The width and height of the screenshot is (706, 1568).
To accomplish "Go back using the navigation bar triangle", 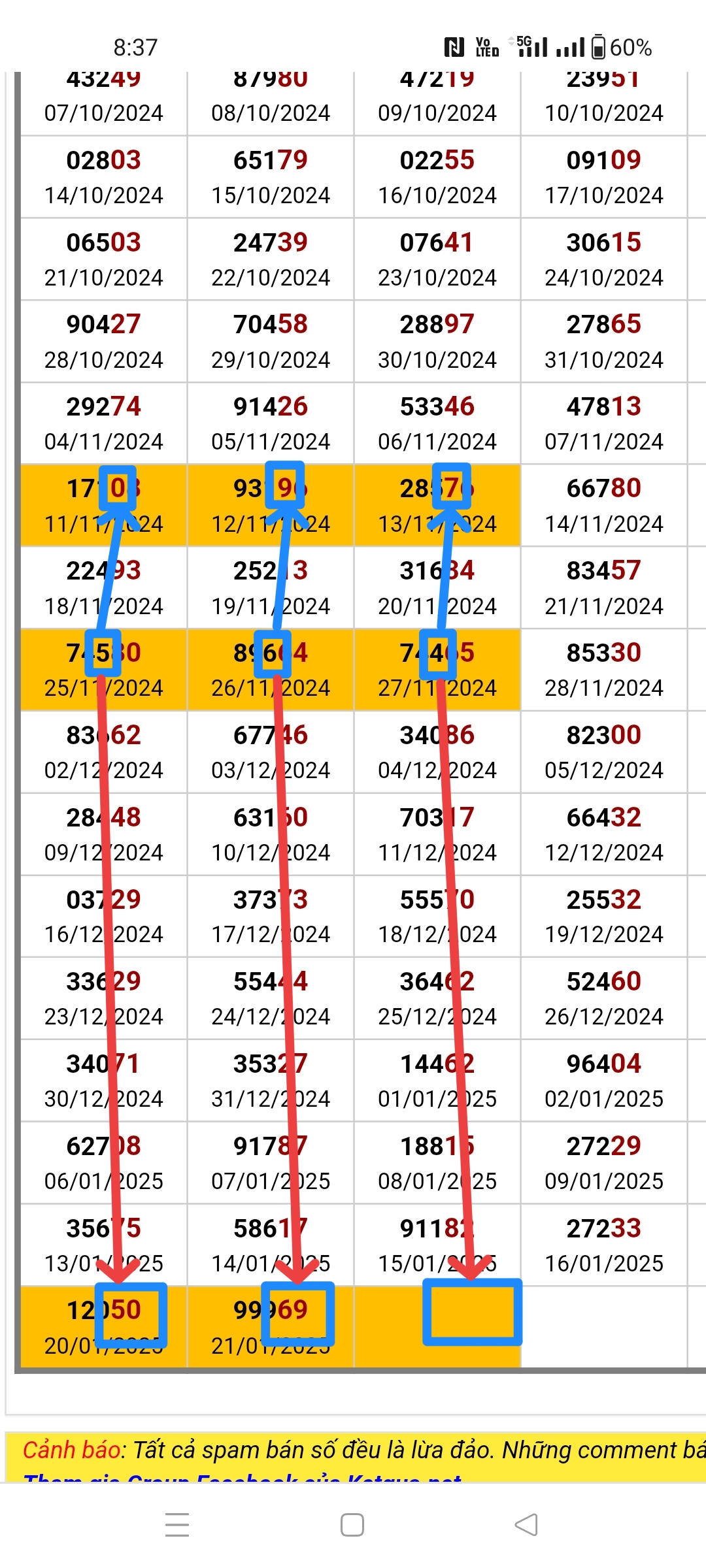I will pos(526,1525).
